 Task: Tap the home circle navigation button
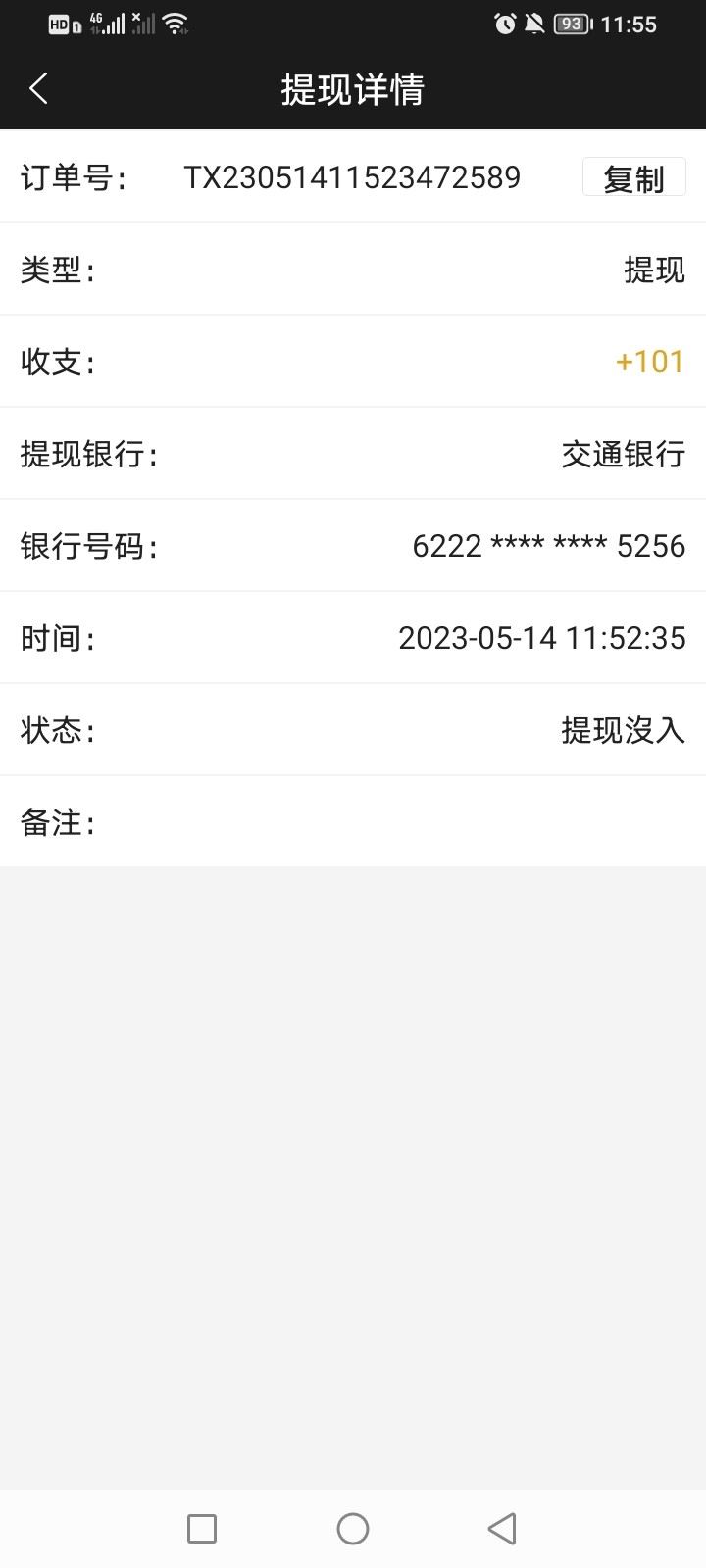click(x=353, y=1528)
